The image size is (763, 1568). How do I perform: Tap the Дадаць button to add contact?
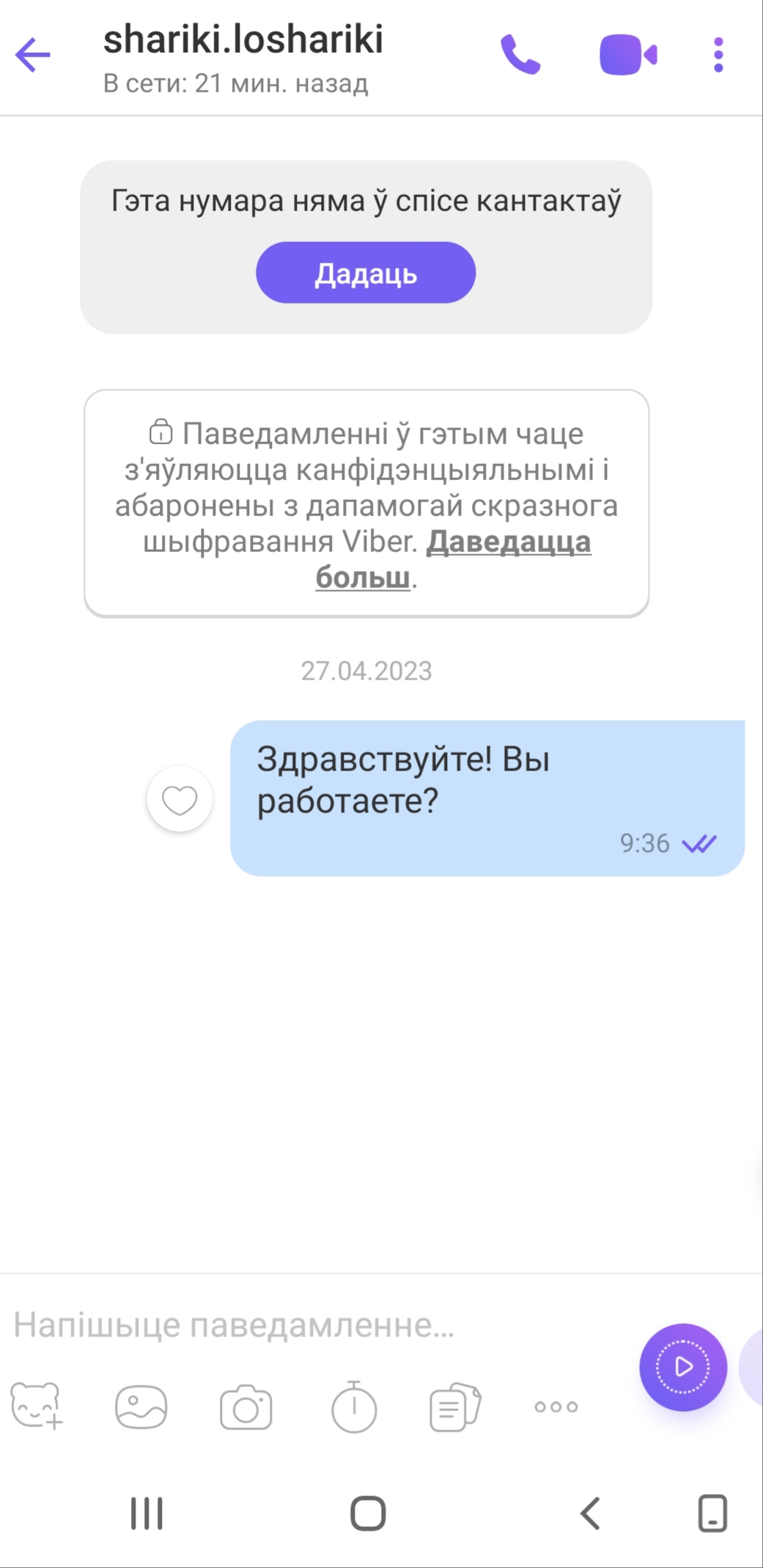click(365, 273)
